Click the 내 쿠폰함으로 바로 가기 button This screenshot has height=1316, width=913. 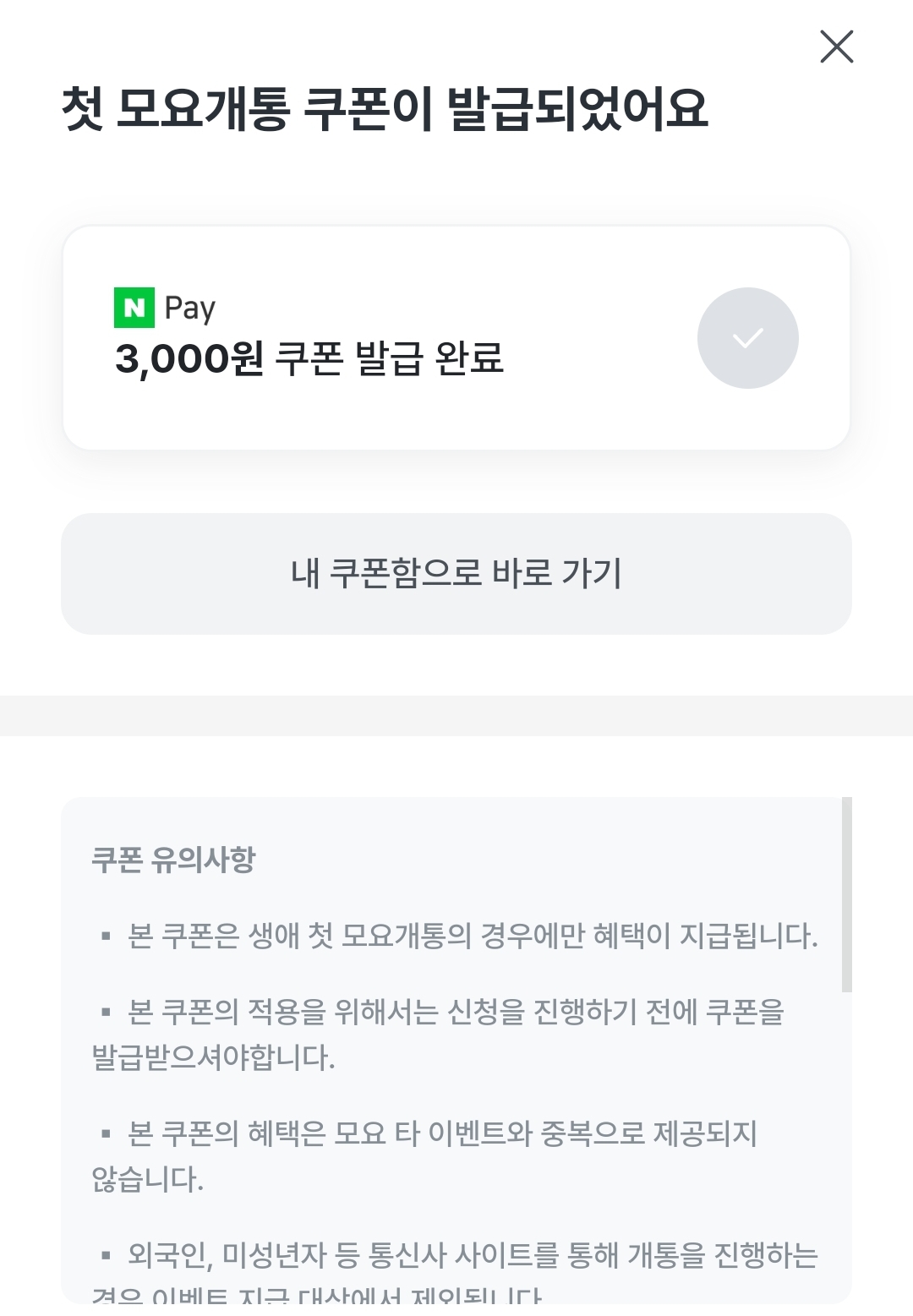pos(456,572)
